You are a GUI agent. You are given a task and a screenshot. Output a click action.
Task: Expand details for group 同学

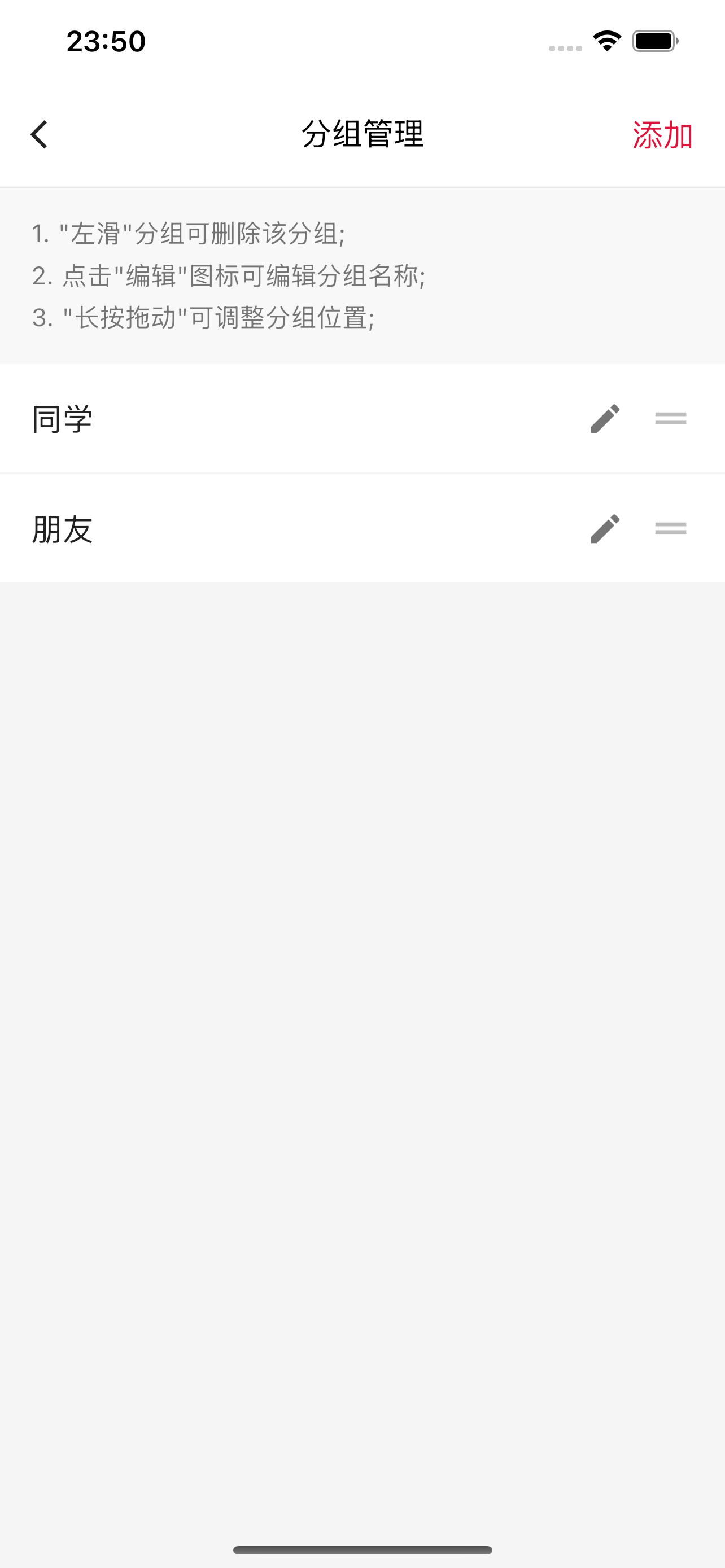(x=243, y=418)
